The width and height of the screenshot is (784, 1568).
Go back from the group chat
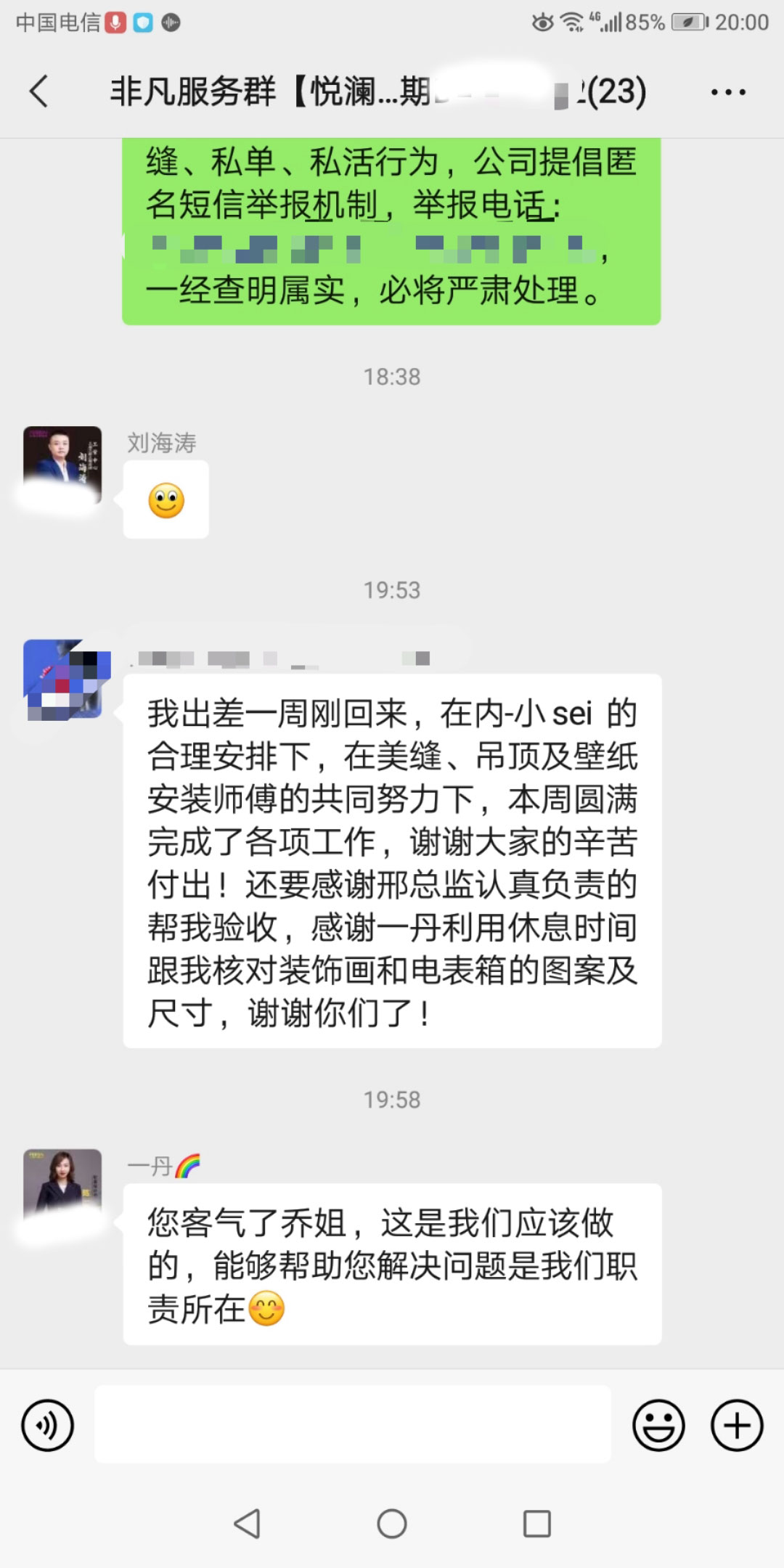(39, 91)
